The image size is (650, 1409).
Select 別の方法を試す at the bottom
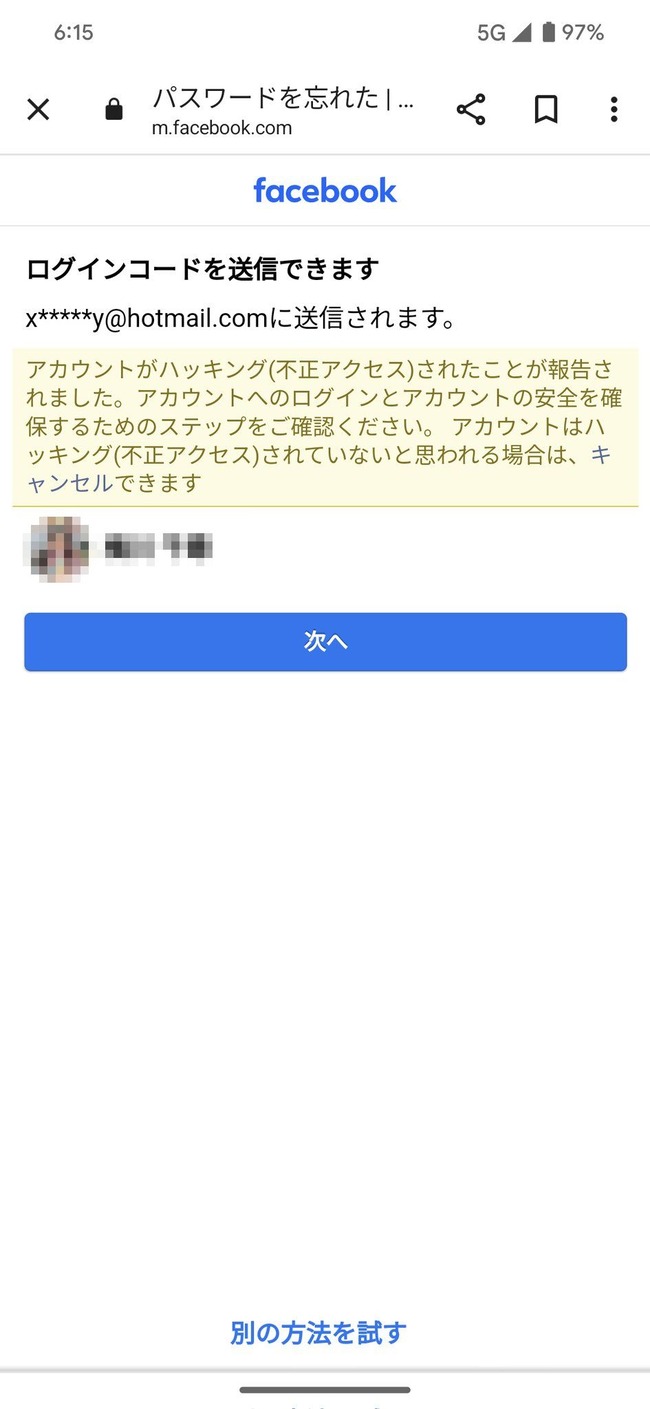pos(318,1332)
